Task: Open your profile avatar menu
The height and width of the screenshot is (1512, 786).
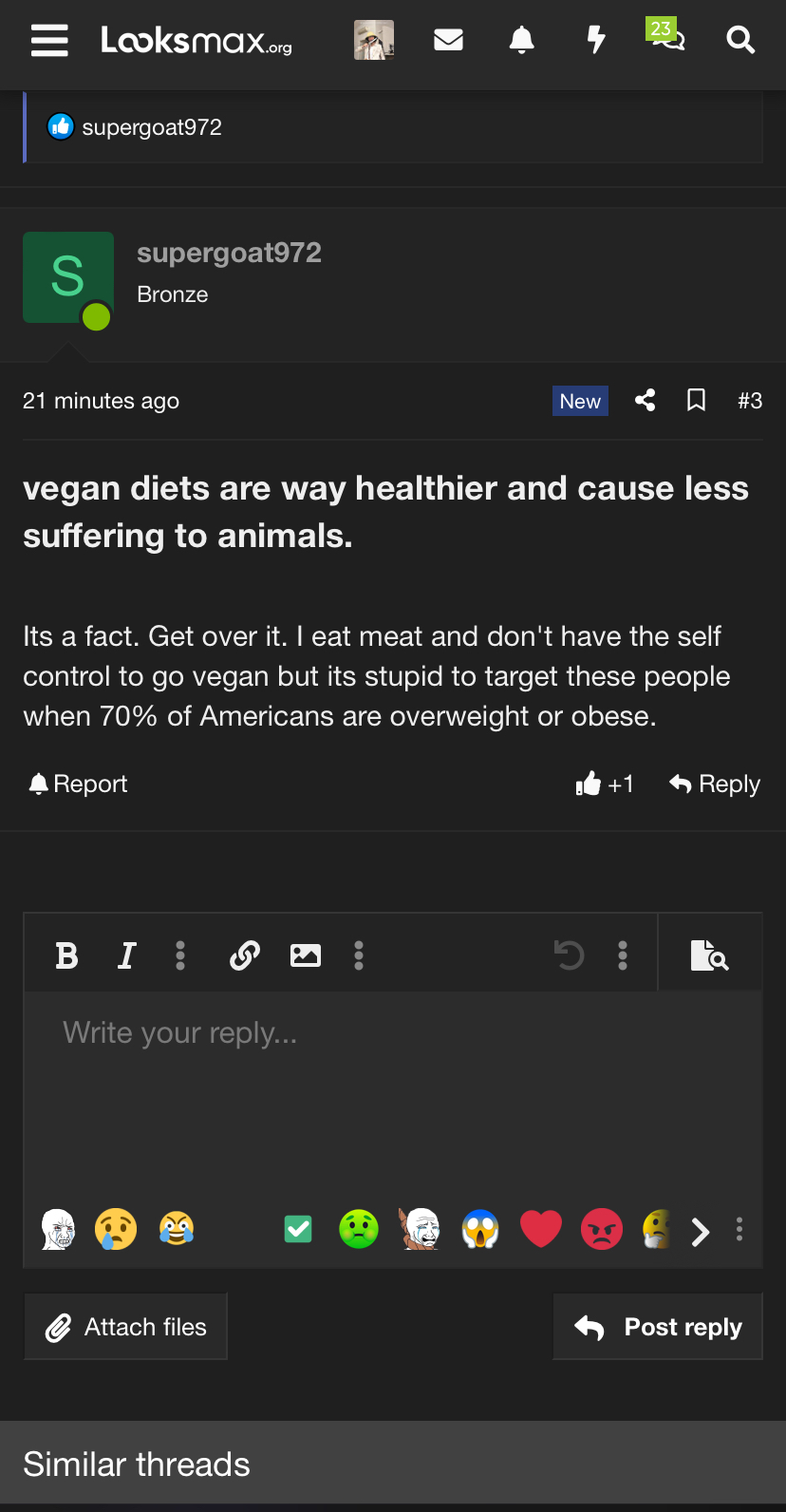Action: pyautogui.click(x=374, y=40)
